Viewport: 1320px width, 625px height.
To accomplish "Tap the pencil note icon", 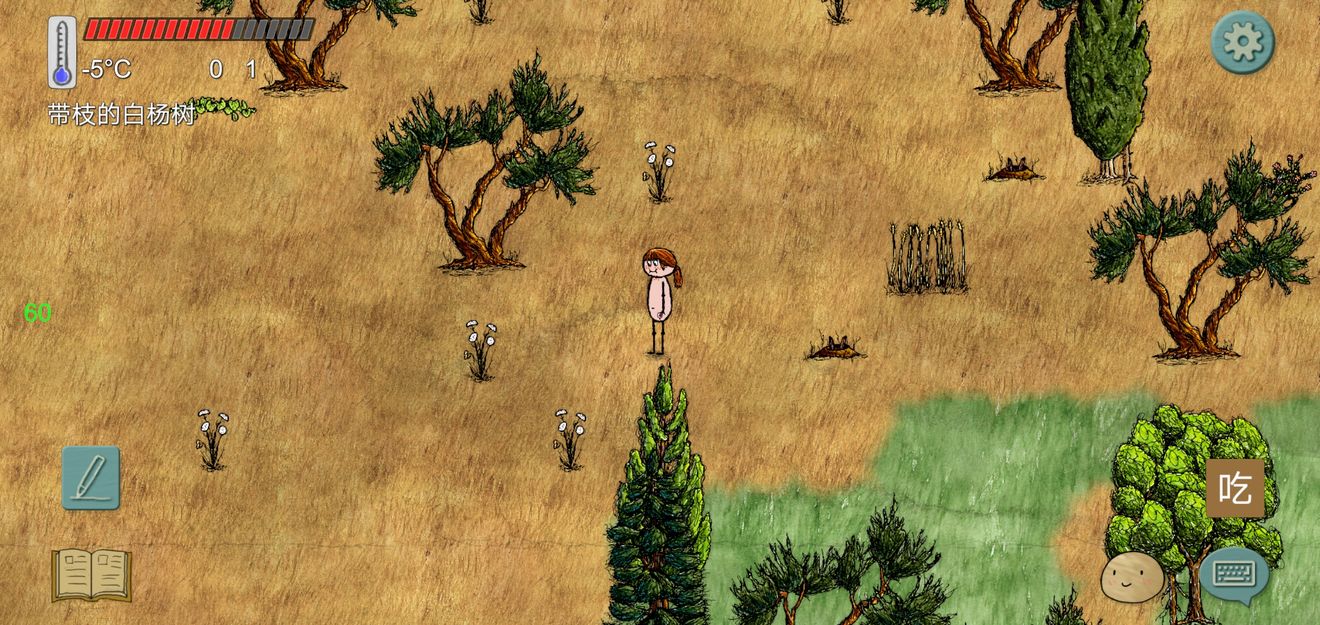I will click(90, 478).
